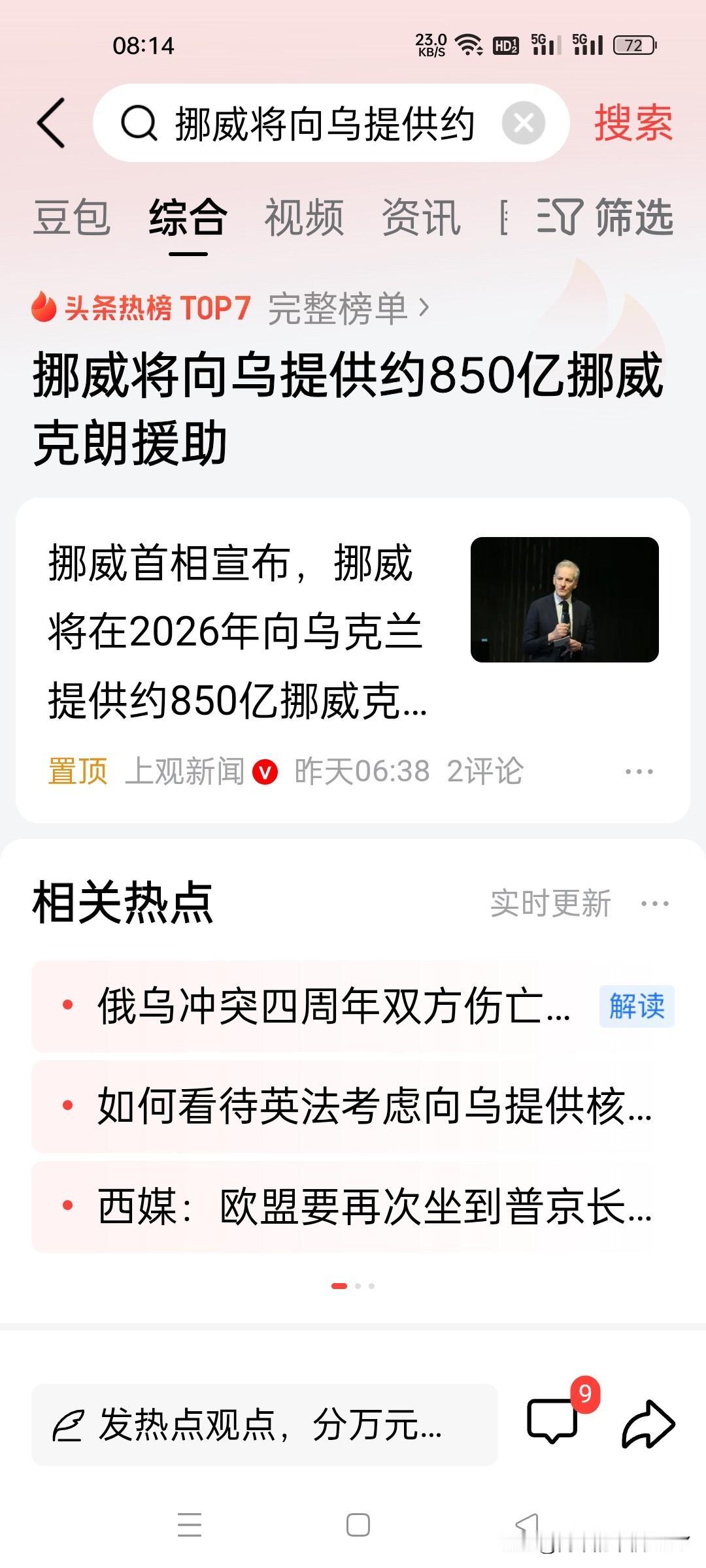Select the 综合 tab
The image size is (706, 1568).
(188, 217)
